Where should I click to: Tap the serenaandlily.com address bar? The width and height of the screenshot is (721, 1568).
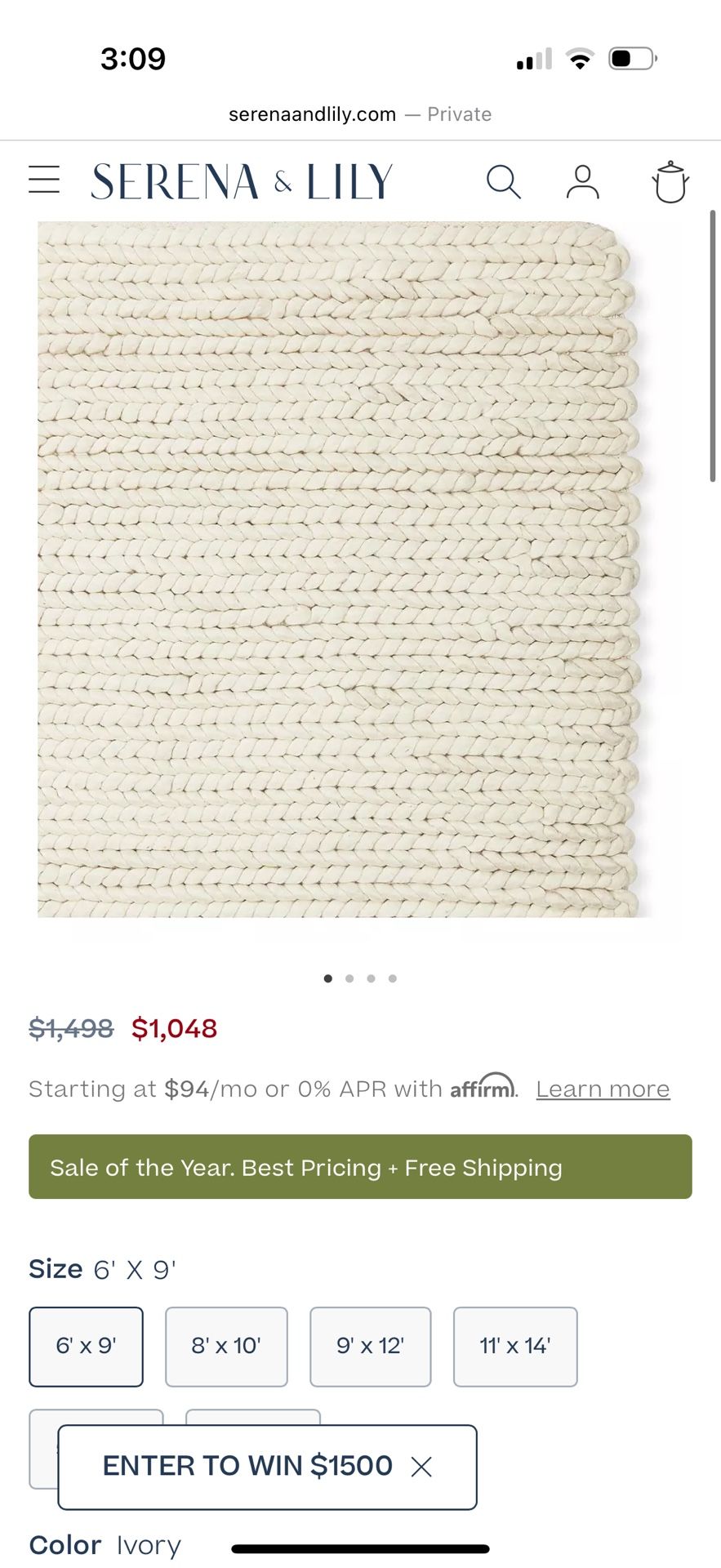(360, 114)
